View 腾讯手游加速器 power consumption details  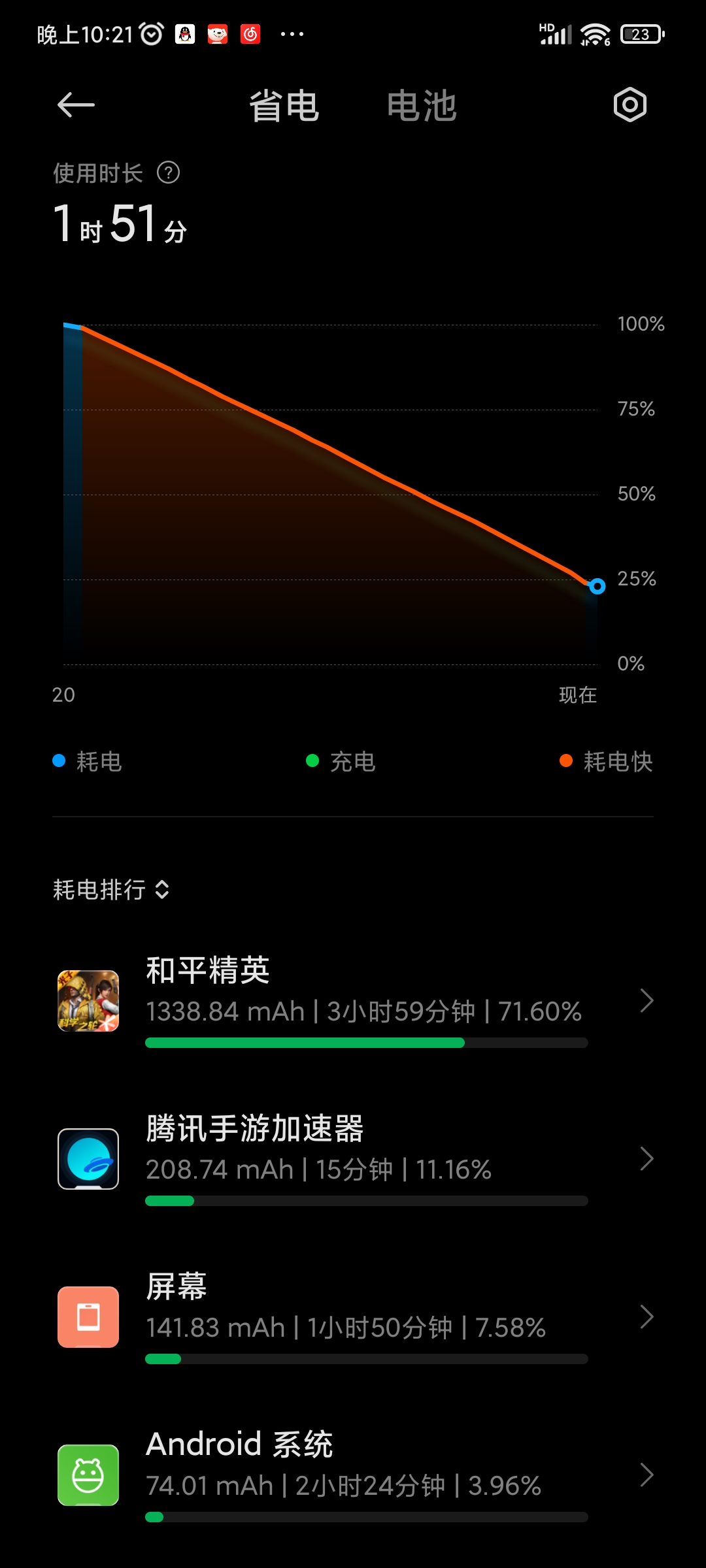[353, 1159]
